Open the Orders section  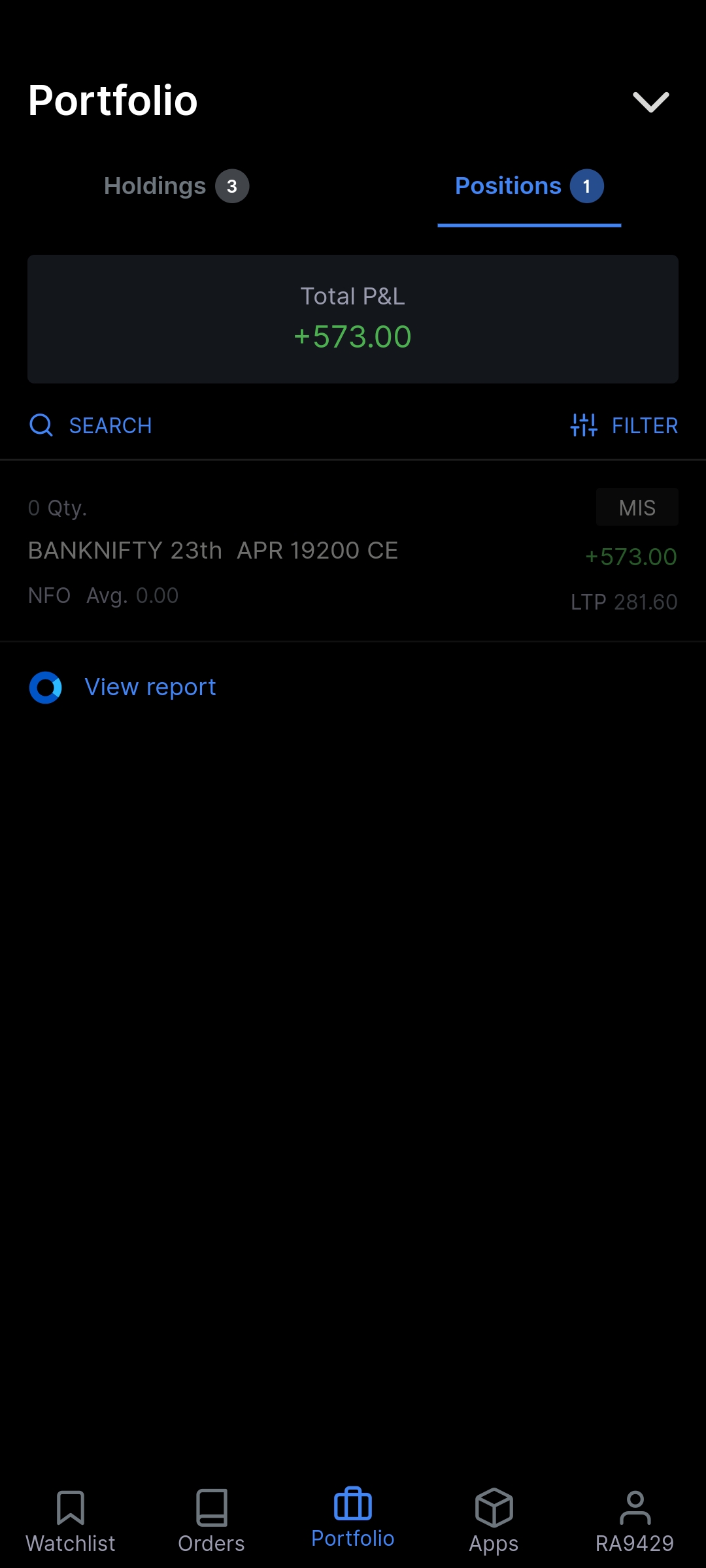[211, 1521]
